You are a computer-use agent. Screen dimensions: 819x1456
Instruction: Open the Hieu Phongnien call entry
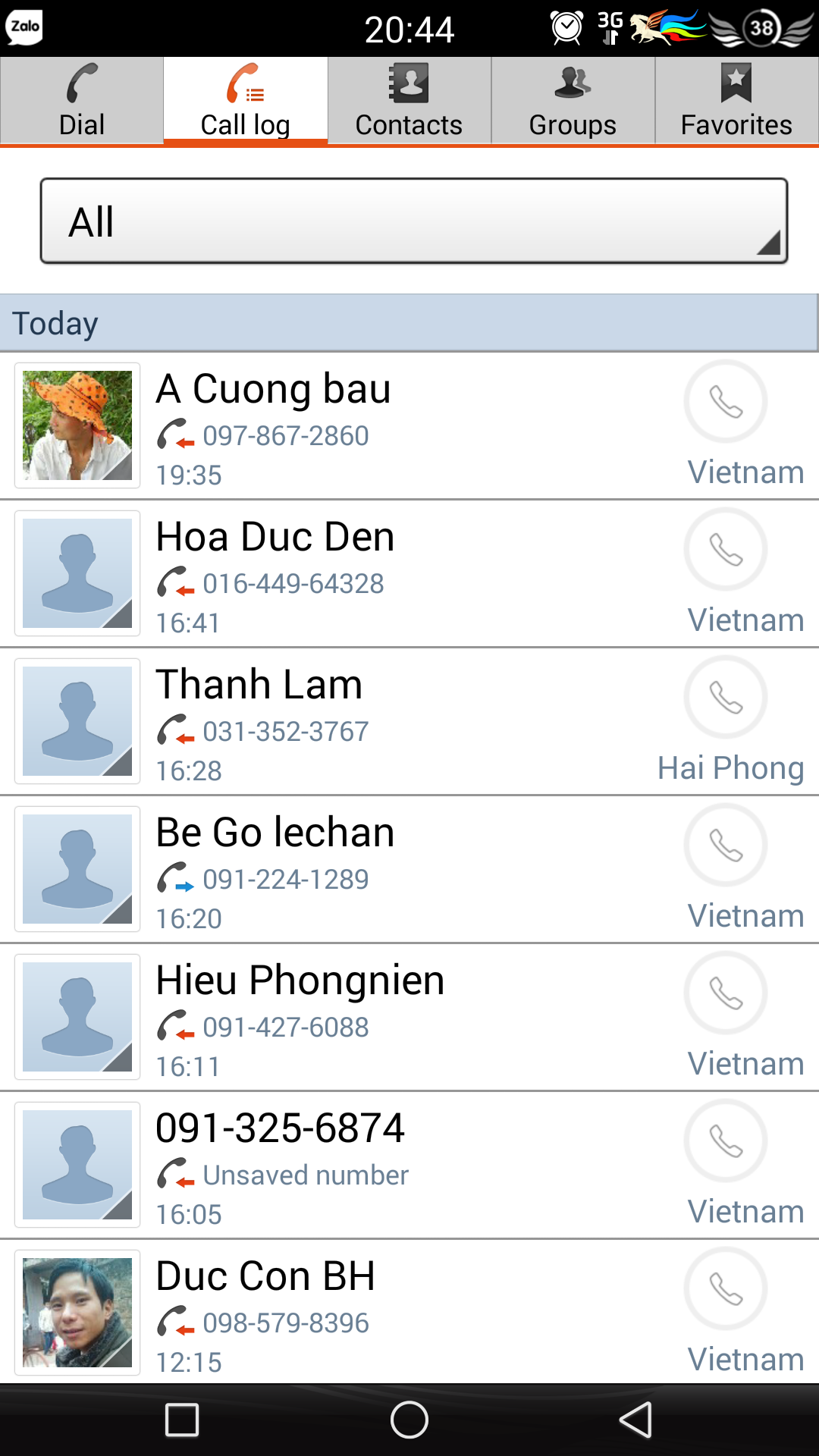(379, 1018)
